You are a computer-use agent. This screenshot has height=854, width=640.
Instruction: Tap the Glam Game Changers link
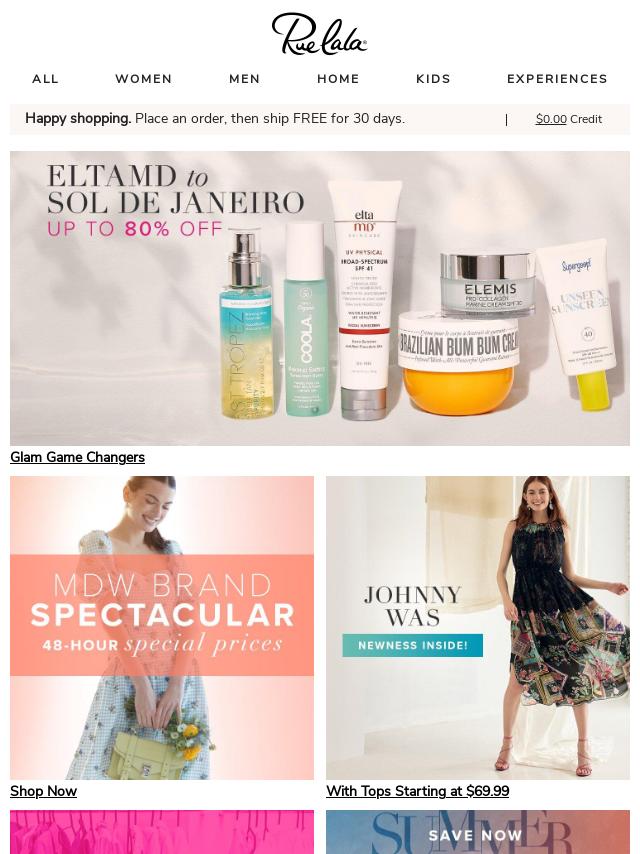77,457
